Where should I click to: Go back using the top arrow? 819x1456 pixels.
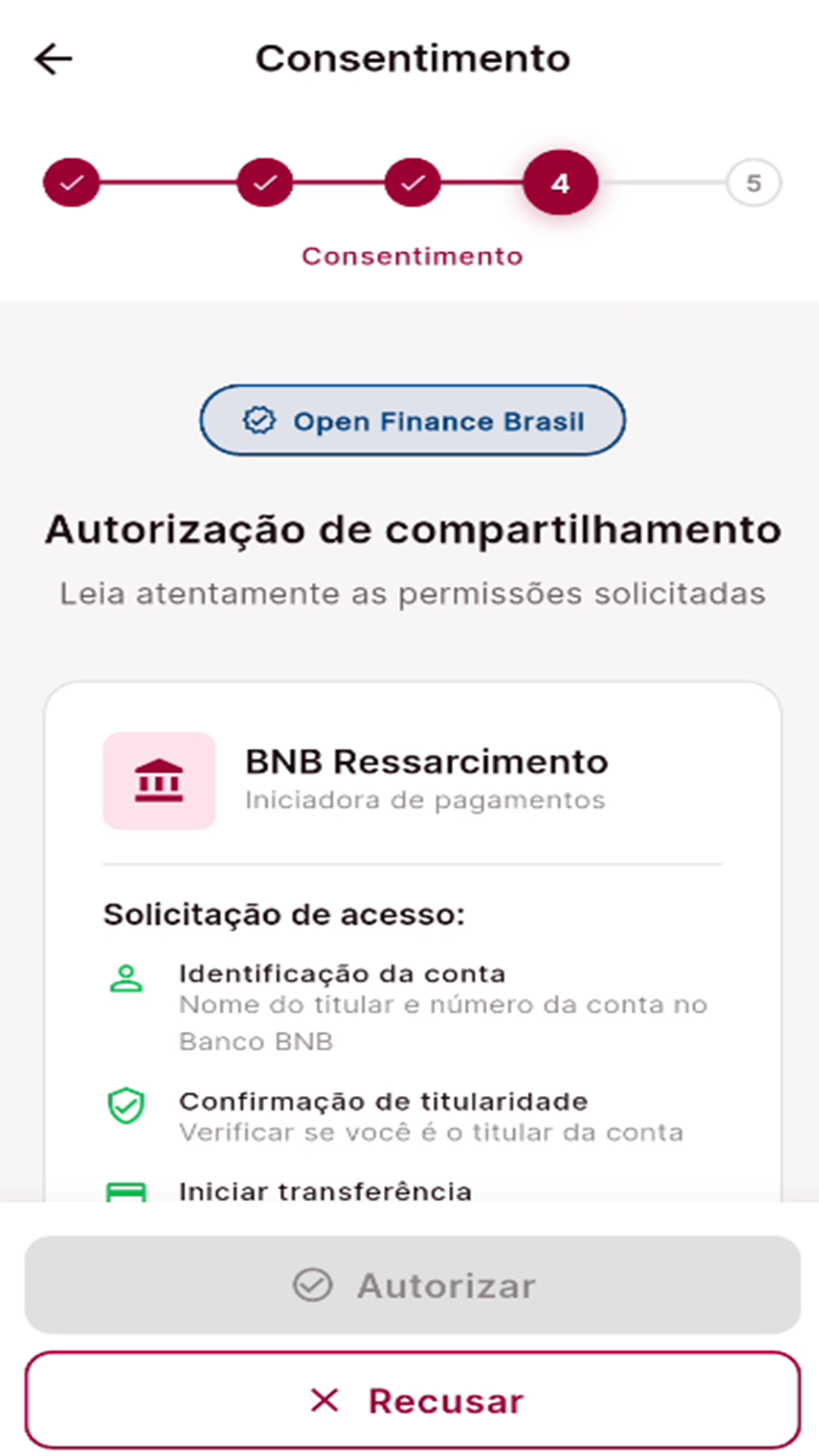[54, 59]
